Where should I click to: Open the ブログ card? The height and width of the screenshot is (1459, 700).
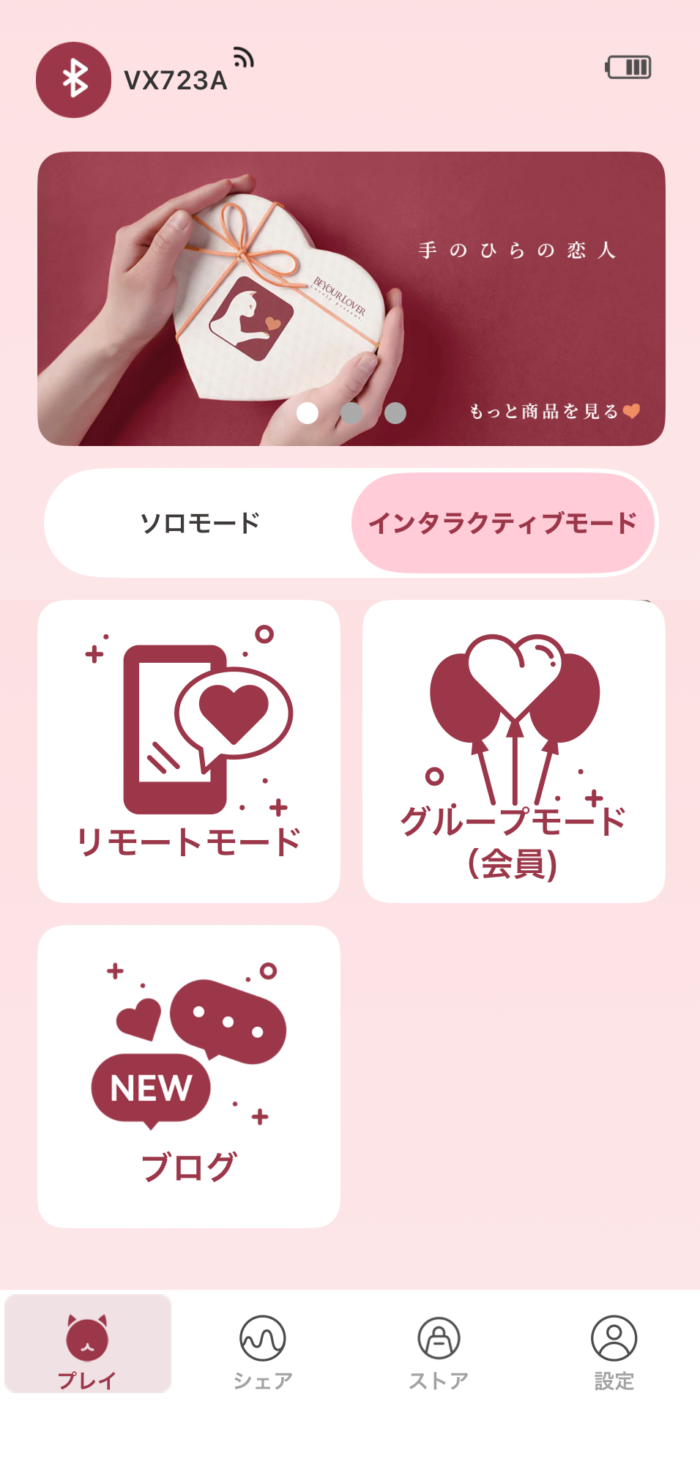[189, 1076]
